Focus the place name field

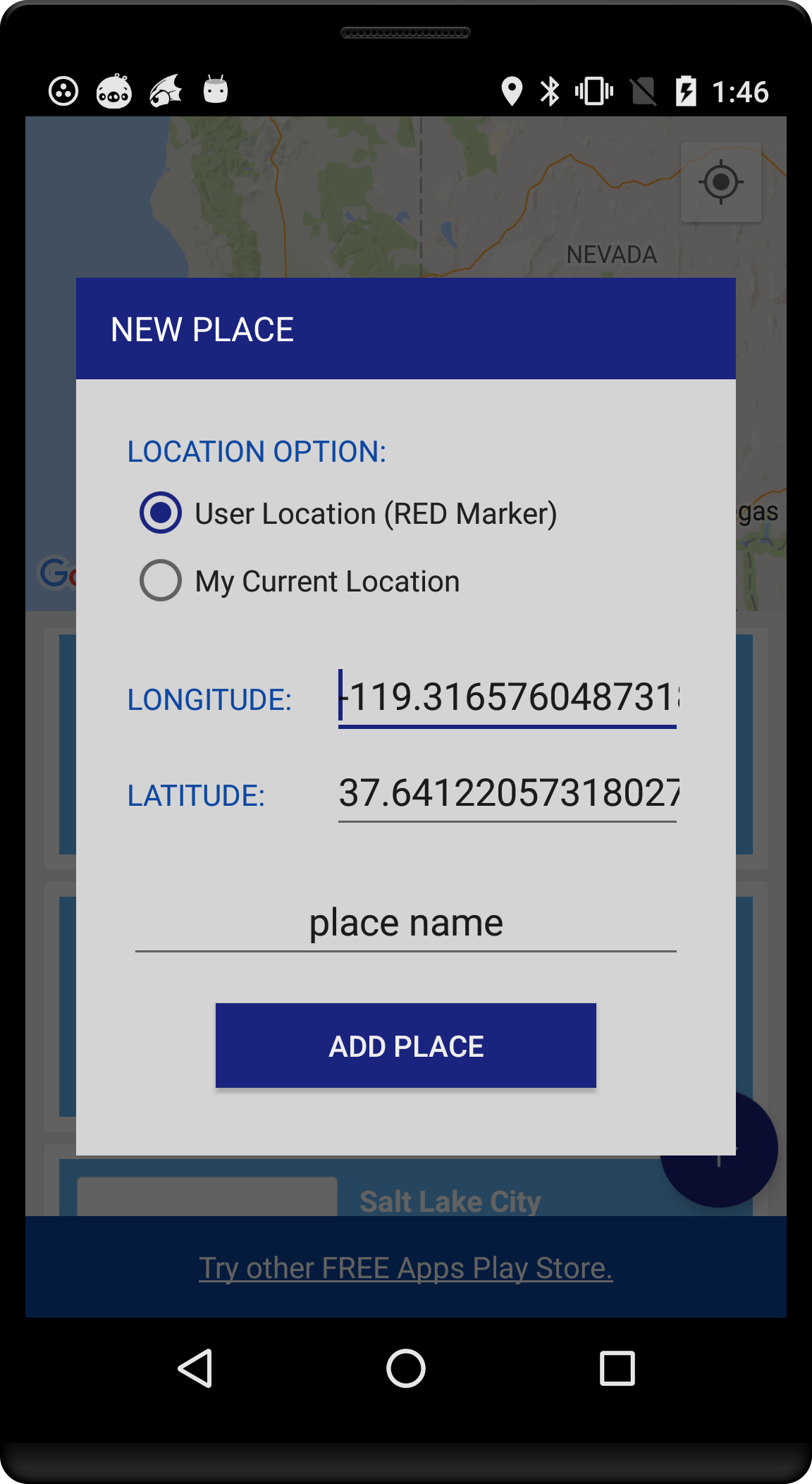point(406,923)
